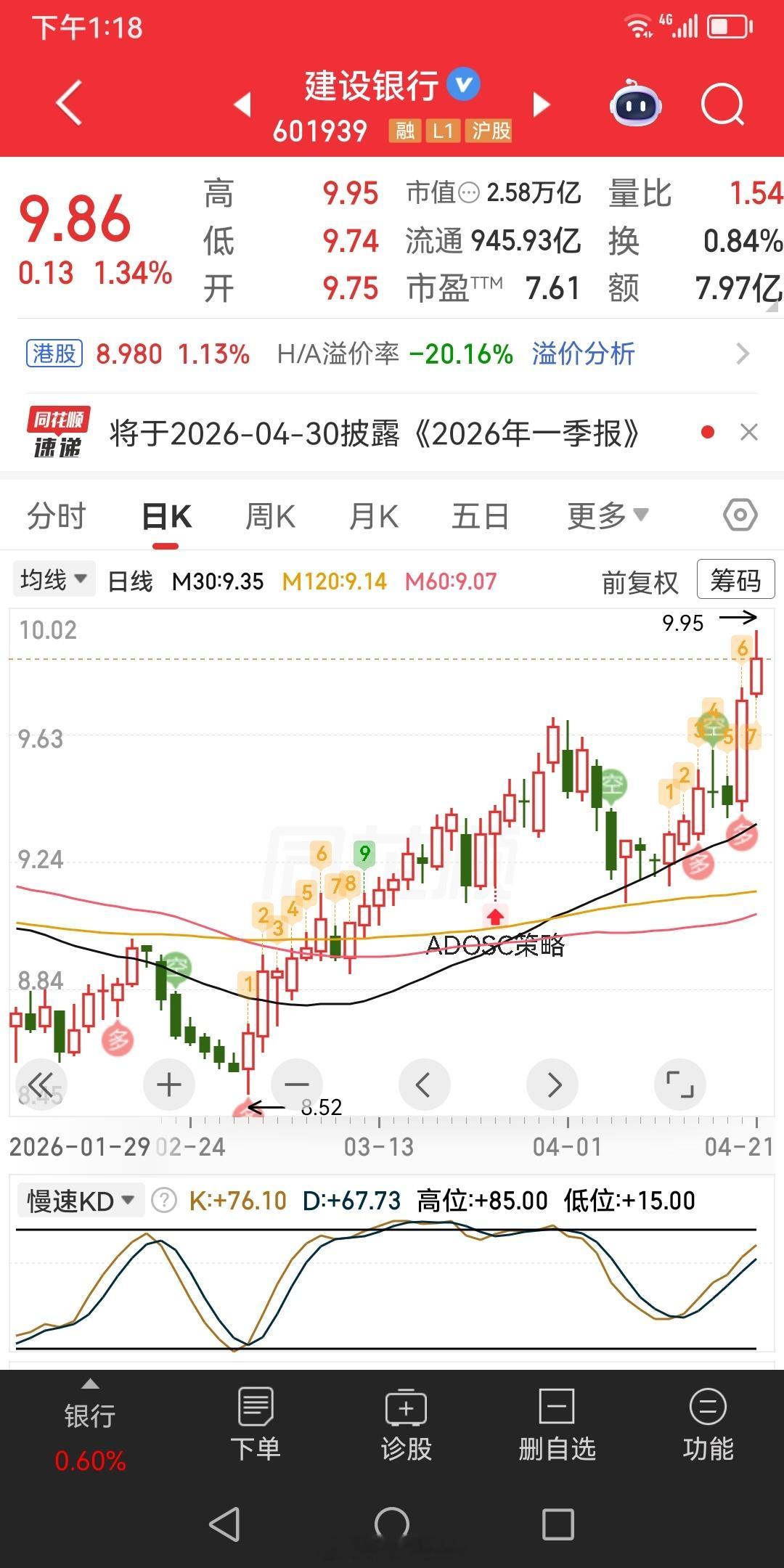Screen dimensions: 784x1568
Task: Dismiss the quarterly report announcement banner
Action: (x=751, y=433)
